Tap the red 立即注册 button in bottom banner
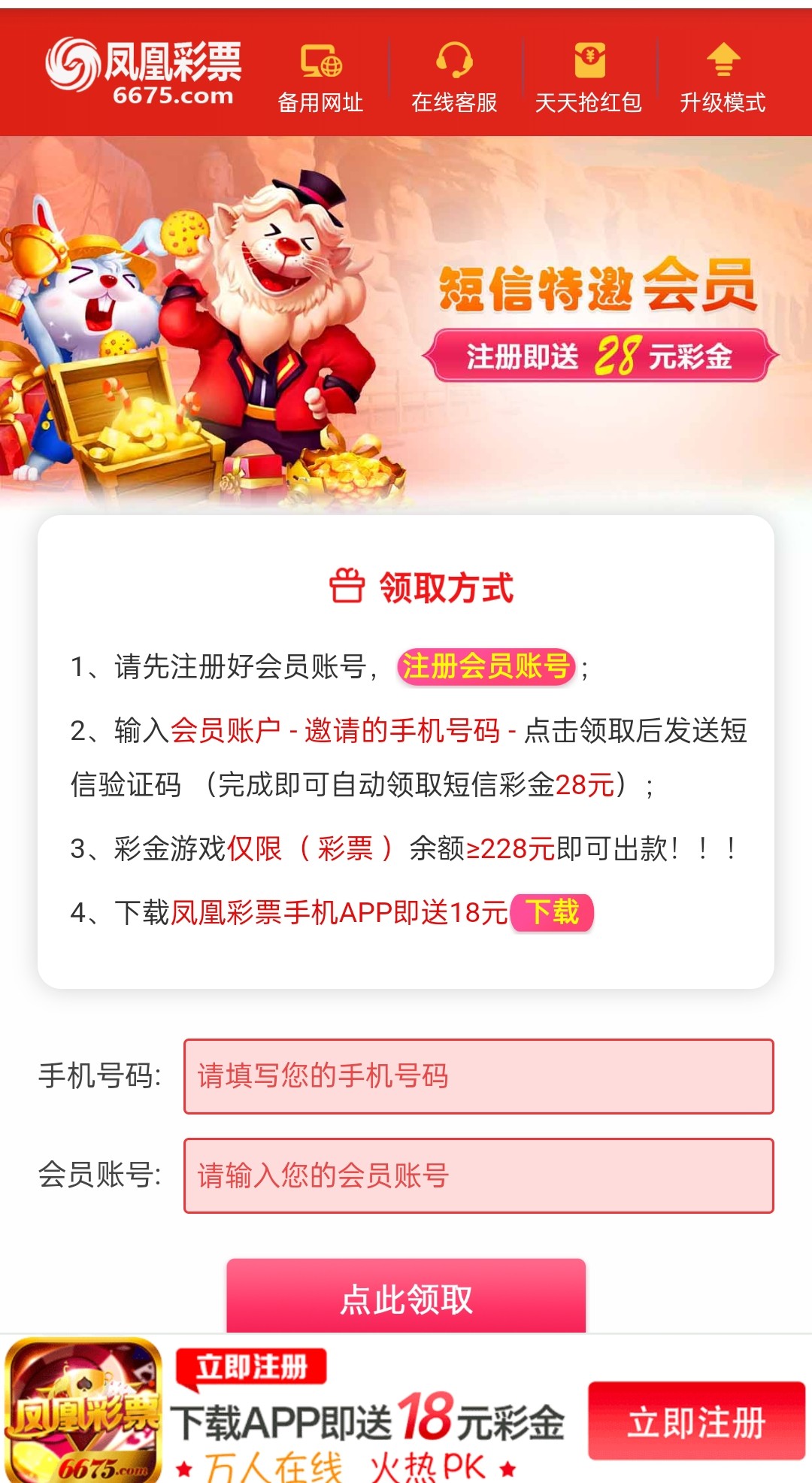 (x=696, y=1421)
